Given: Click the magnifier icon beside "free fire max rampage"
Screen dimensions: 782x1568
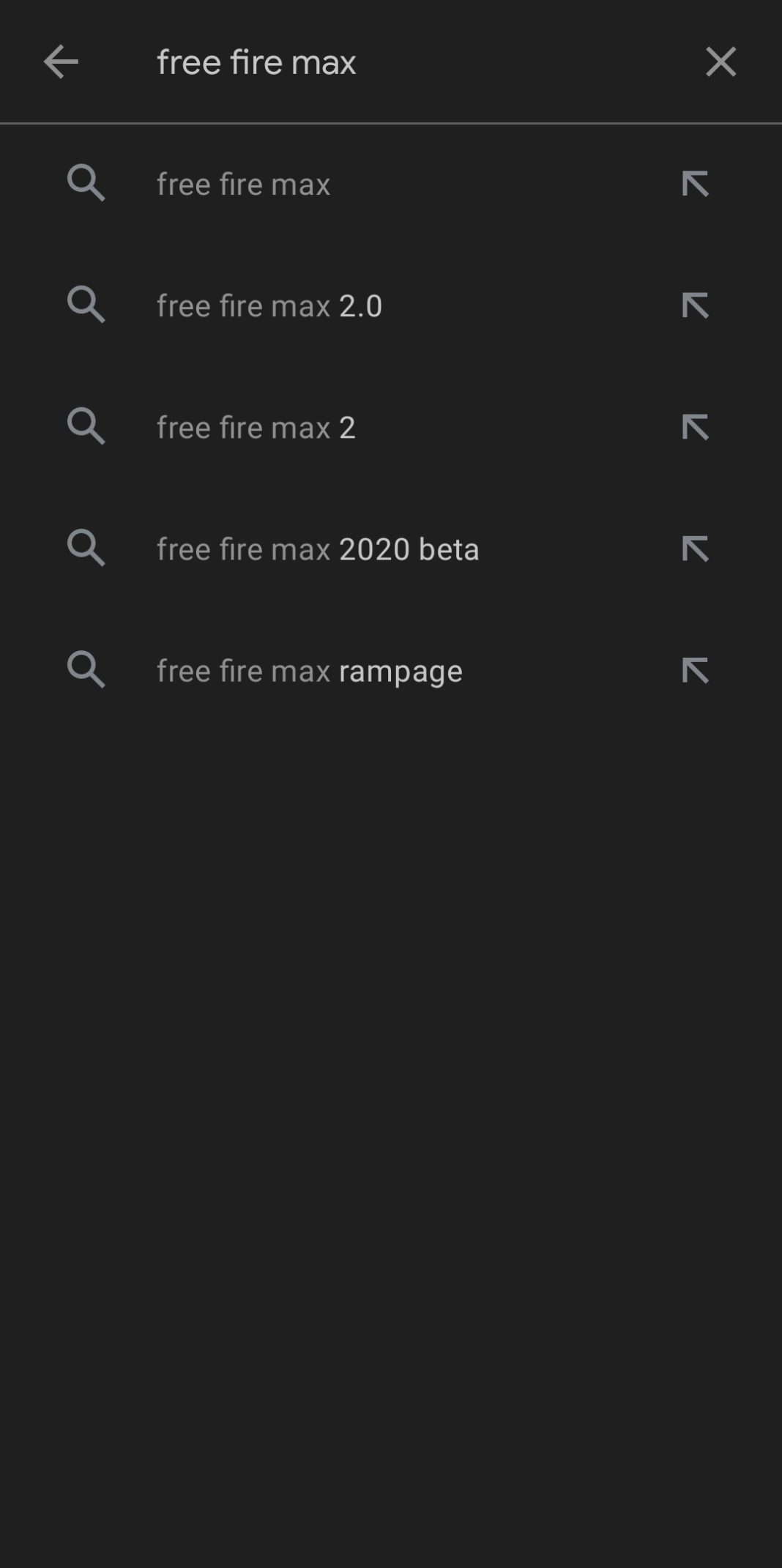Looking at the screenshot, I should [86, 669].
